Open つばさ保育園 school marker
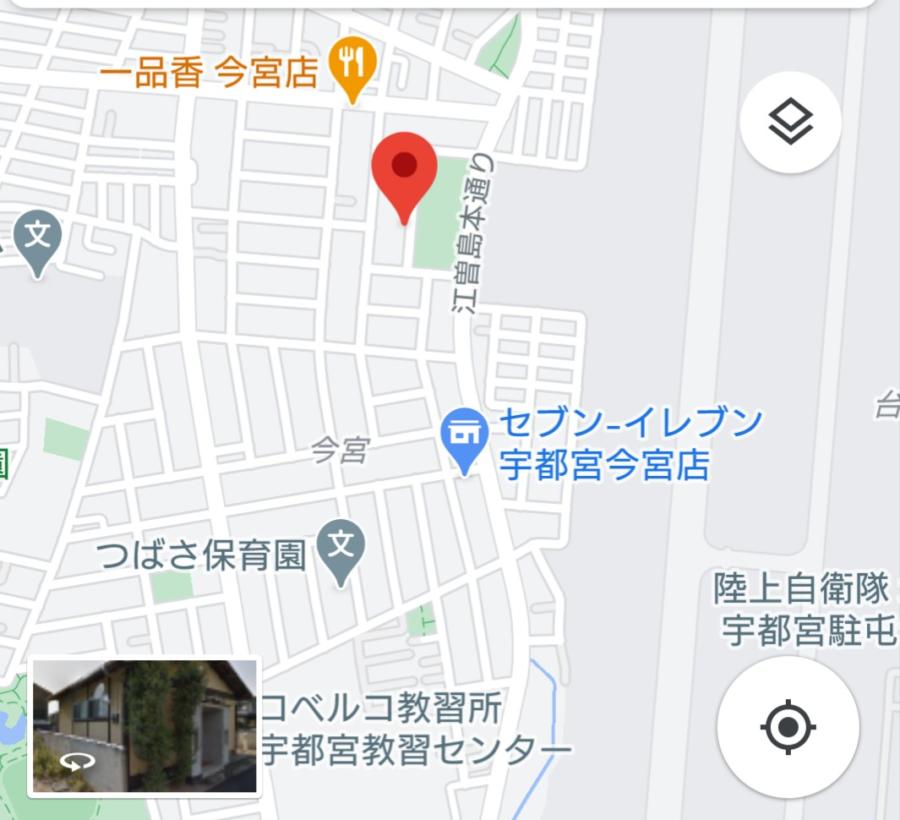This screenshot has height=820, width=900. tap(341, 548)
